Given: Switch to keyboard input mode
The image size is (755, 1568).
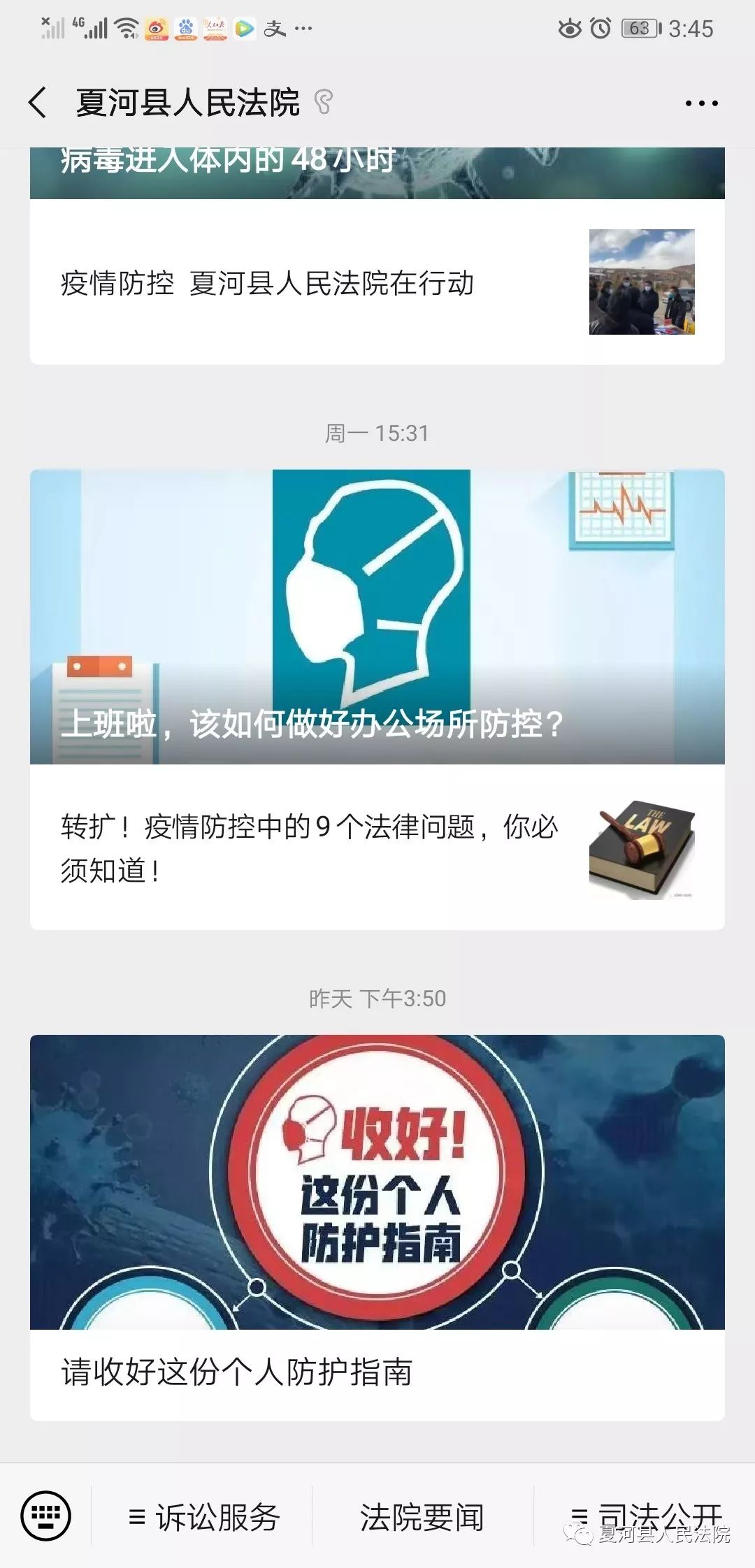Looking at the screenshot, I should coord(46,1516).
